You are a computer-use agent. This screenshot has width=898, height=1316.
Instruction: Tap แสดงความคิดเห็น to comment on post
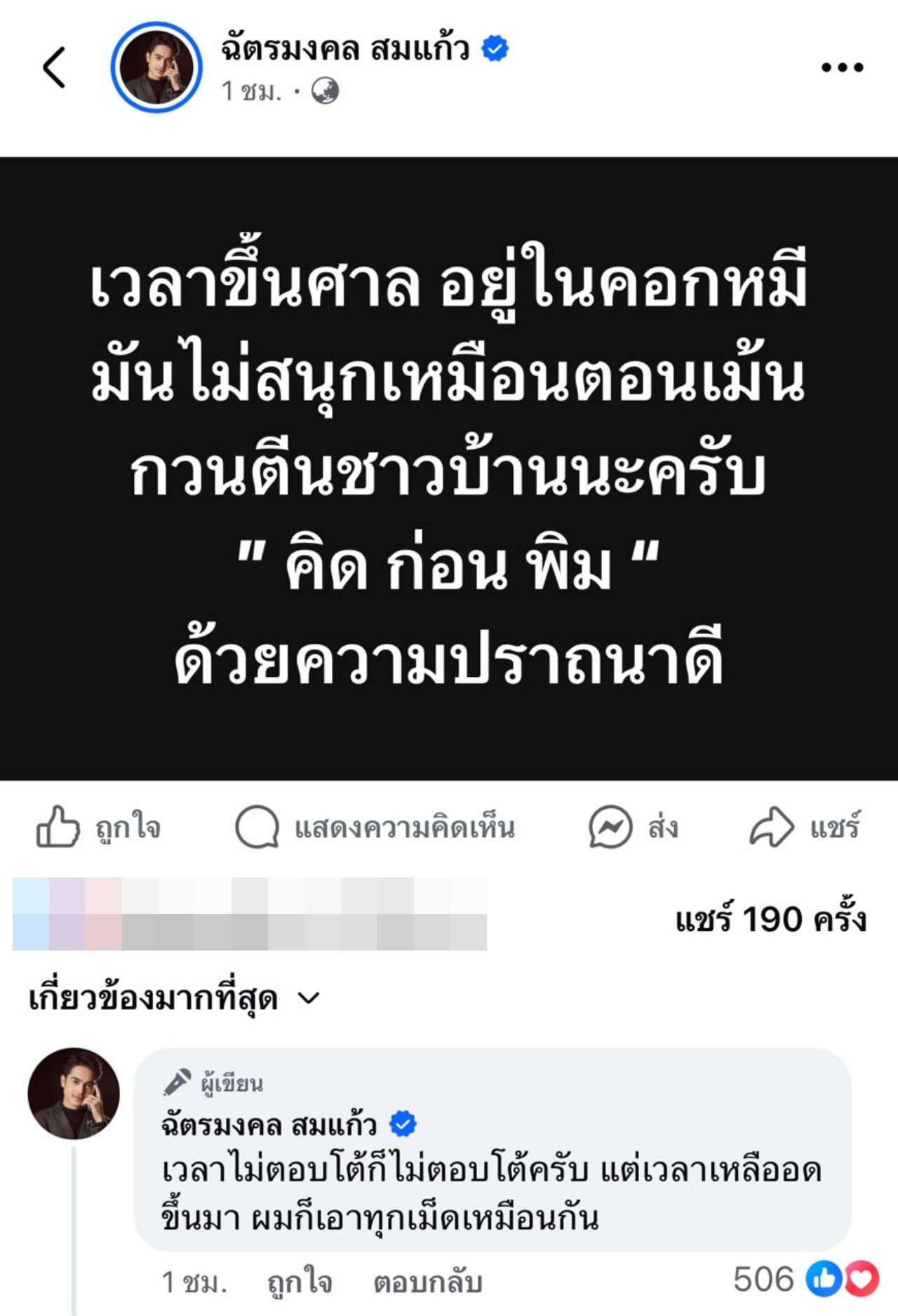coord(375,828)
